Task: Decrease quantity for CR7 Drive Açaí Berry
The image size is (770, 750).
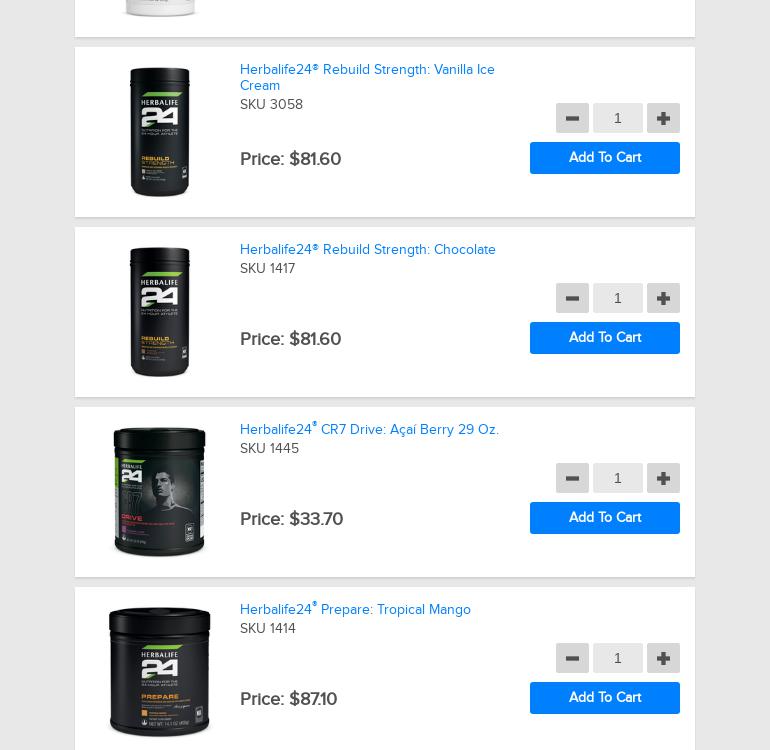Action: (x=572, y=478)
